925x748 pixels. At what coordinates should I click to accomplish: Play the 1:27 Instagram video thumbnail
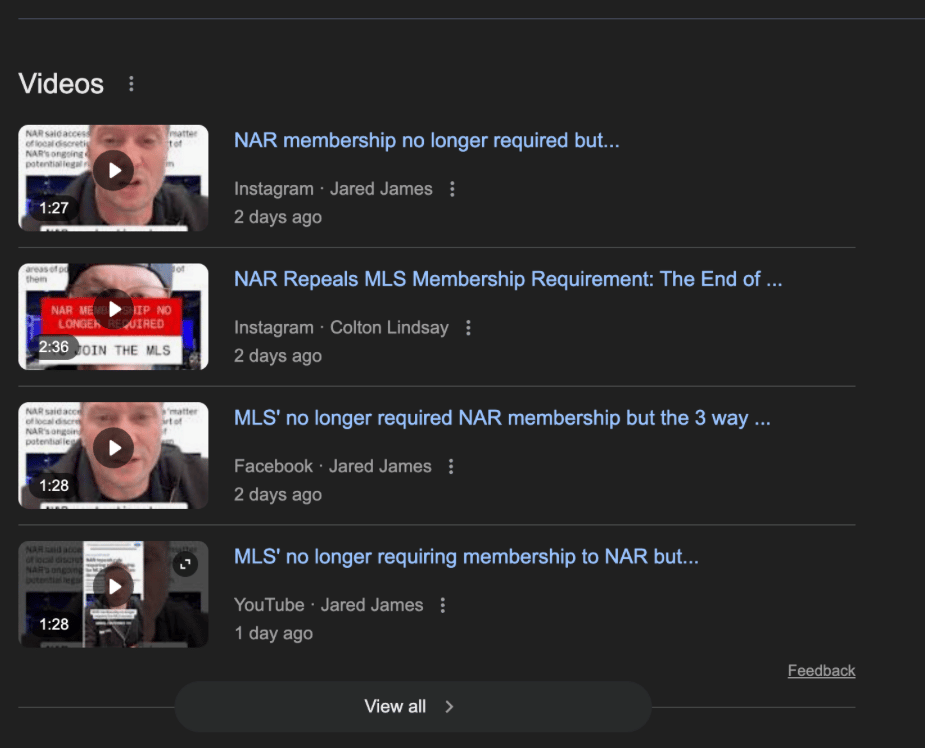pos(114,171)
